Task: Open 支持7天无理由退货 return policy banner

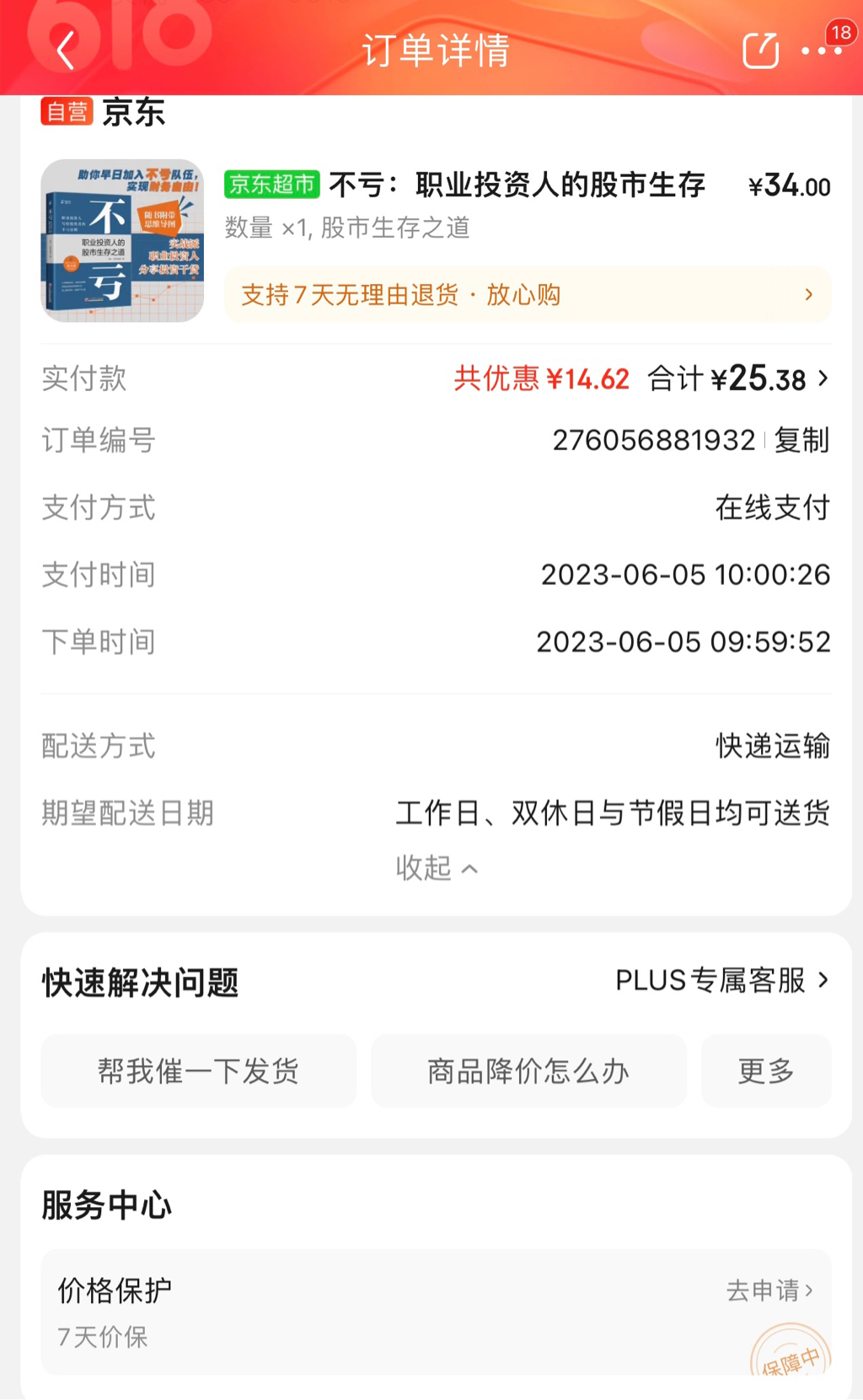Action: 528,295
